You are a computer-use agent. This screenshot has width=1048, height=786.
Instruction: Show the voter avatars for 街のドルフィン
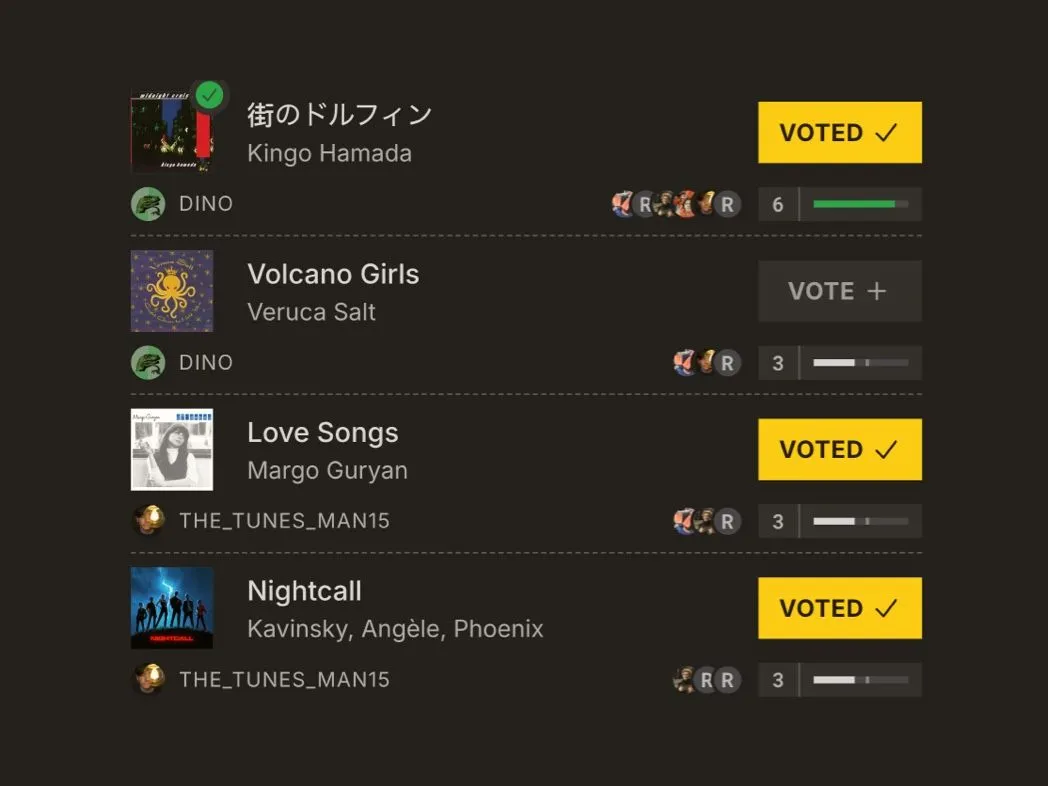point(676,204)
